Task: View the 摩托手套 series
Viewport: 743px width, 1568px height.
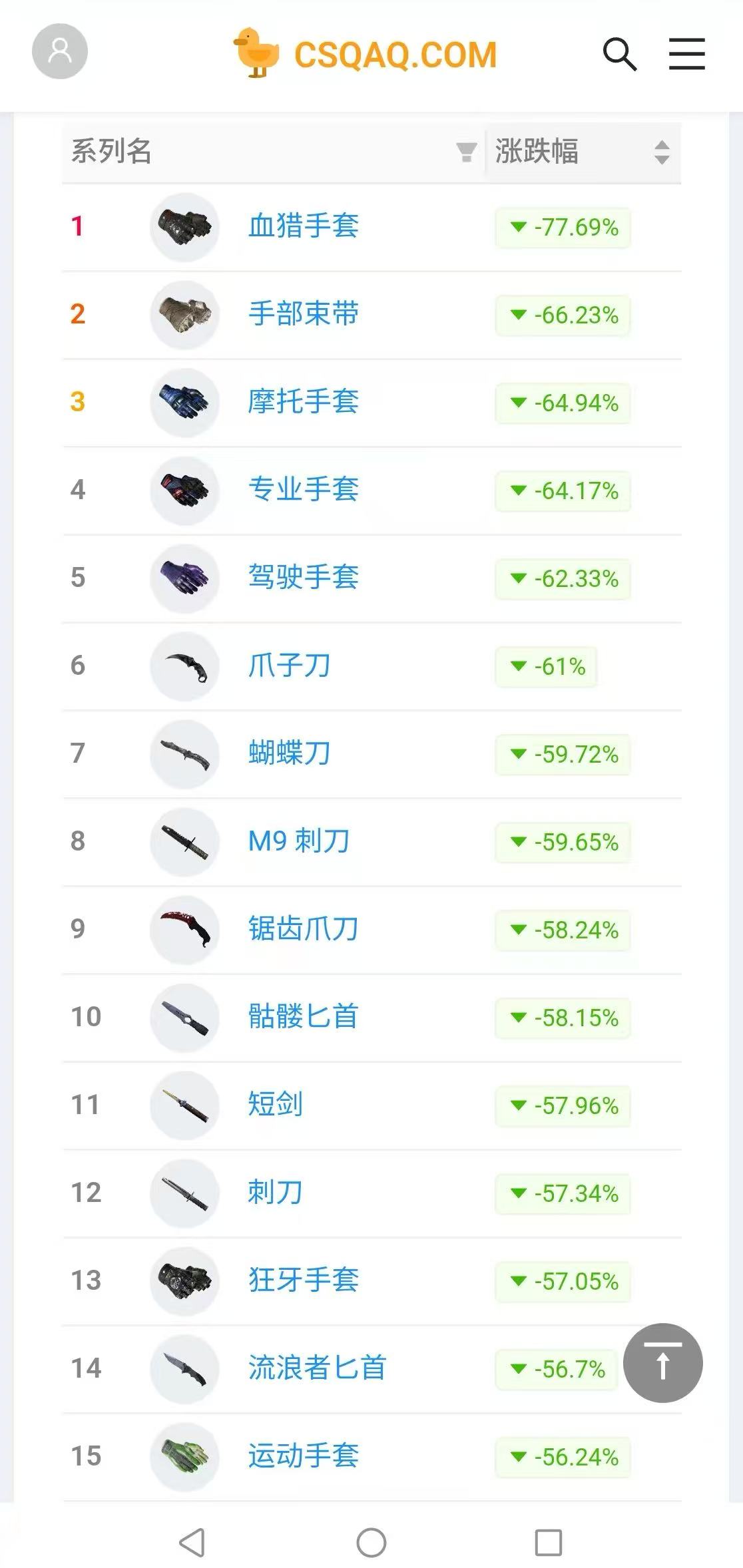Action: (304, 402)
